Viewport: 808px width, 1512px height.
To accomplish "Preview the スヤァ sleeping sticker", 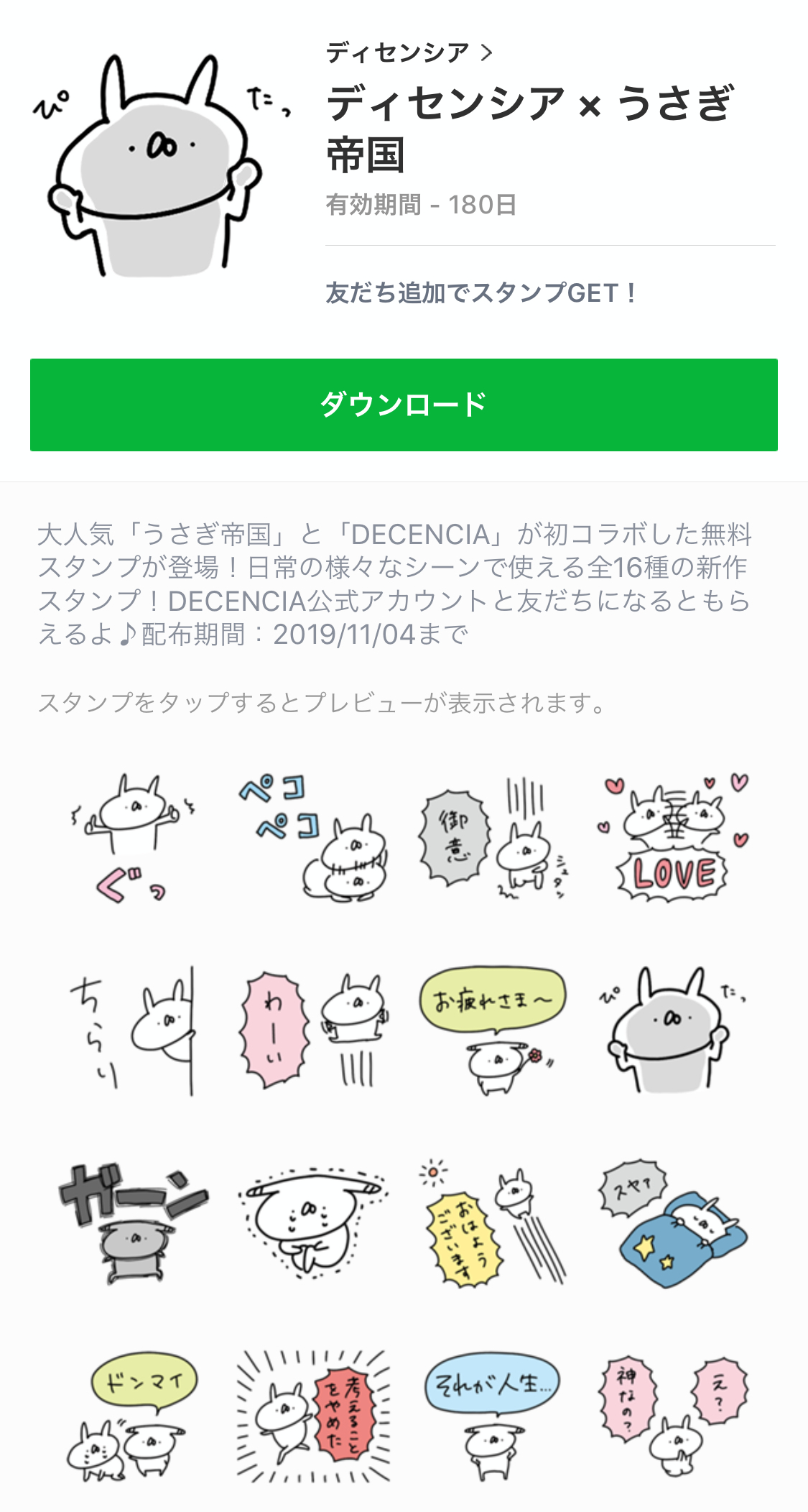I will click(673, 1223).
